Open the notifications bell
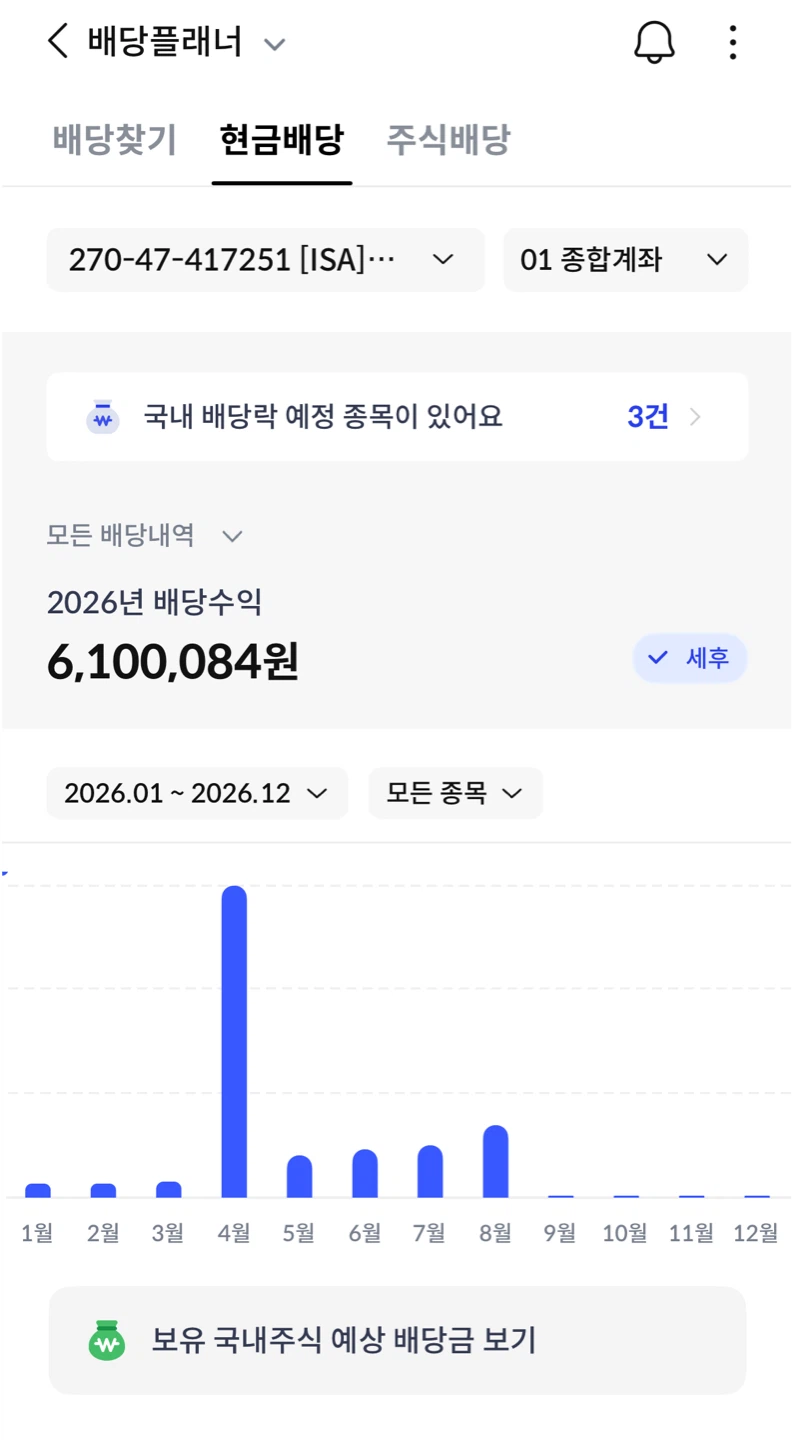Screen dimensions: 792x1440 click(x=655, y=42)
